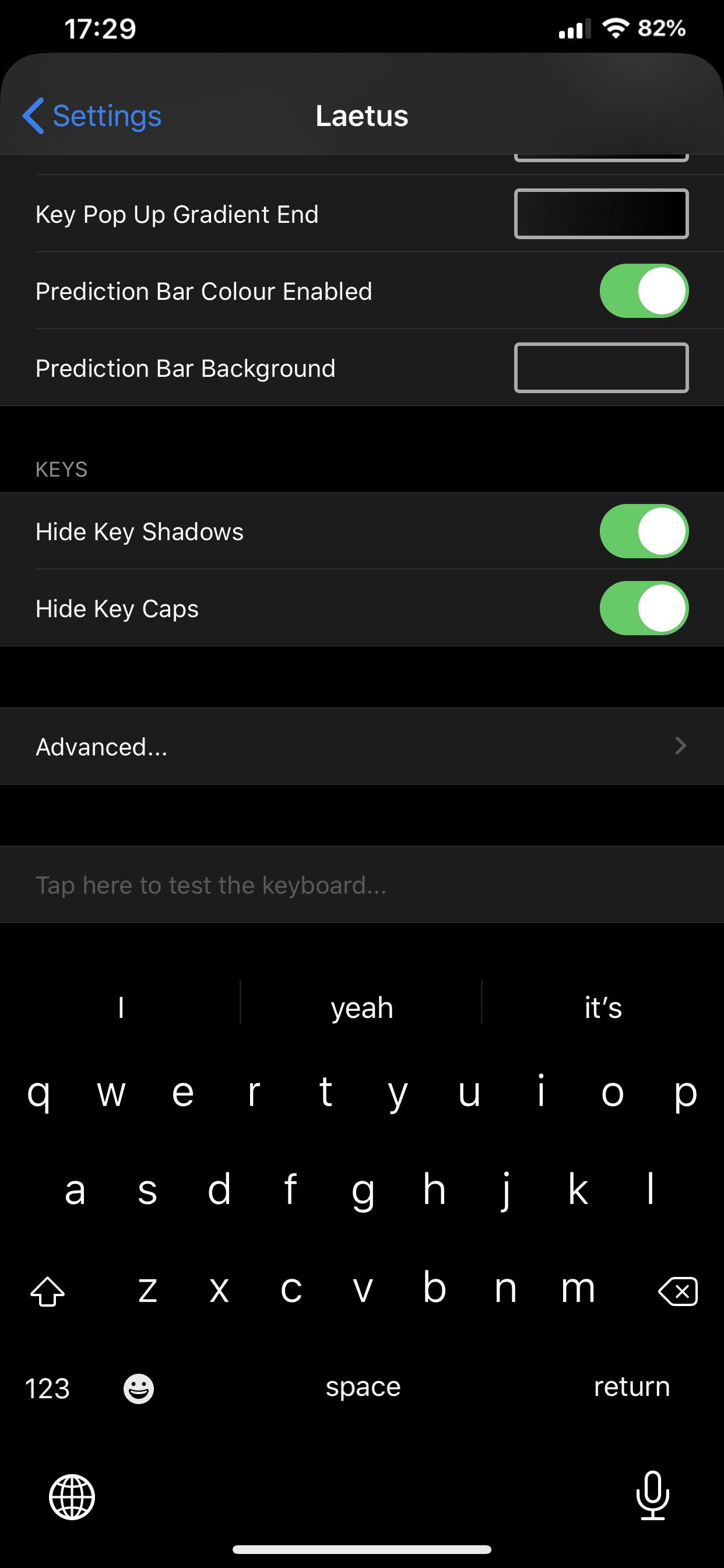Tap the space bar

[363, 1387]
